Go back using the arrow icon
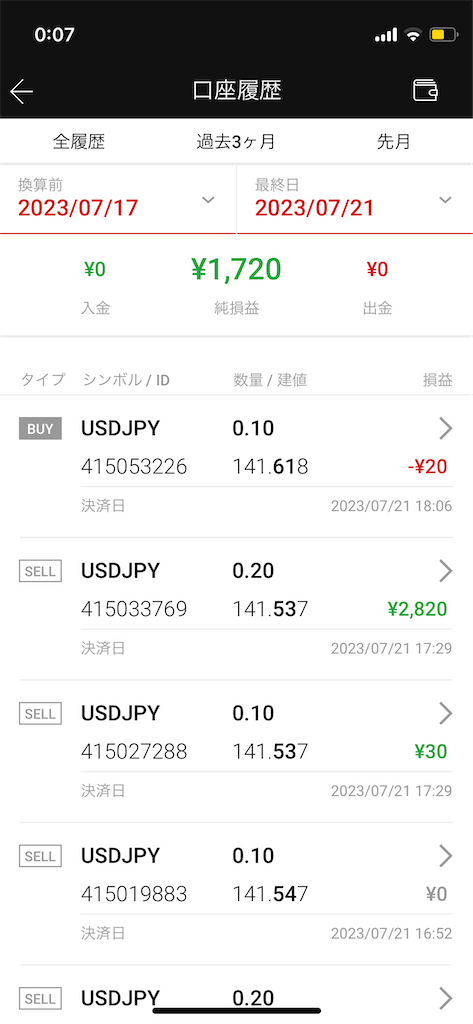 pos(22,91)
